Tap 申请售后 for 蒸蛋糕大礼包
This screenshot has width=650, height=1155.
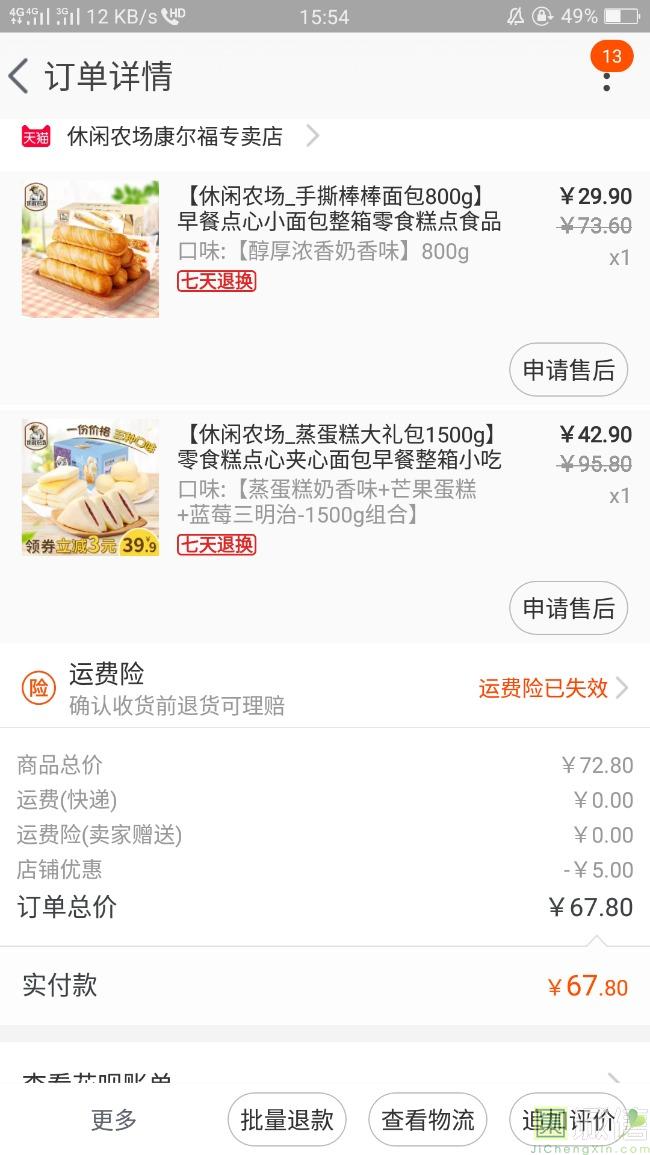pos(568,608)
